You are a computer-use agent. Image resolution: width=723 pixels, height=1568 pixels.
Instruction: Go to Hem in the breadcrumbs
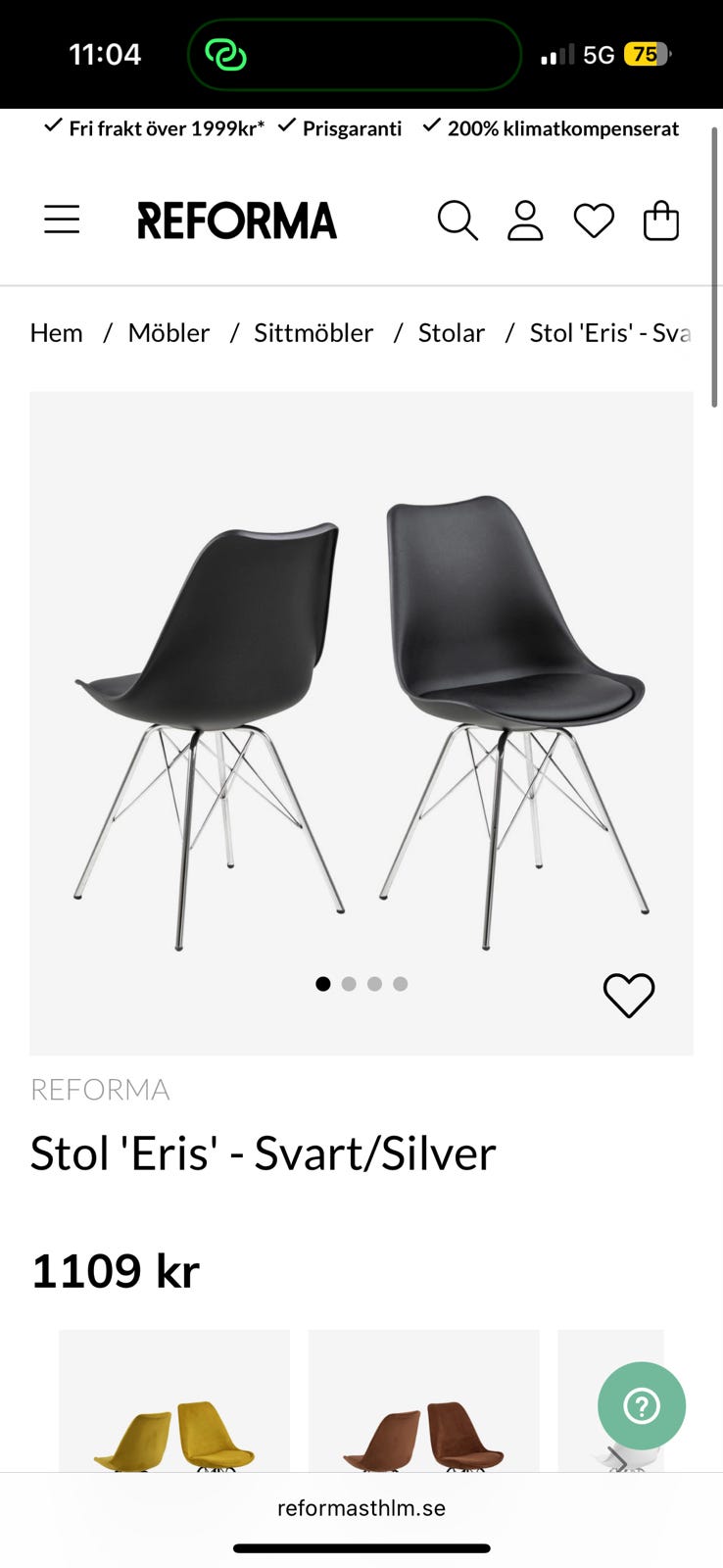pos(56,333)
